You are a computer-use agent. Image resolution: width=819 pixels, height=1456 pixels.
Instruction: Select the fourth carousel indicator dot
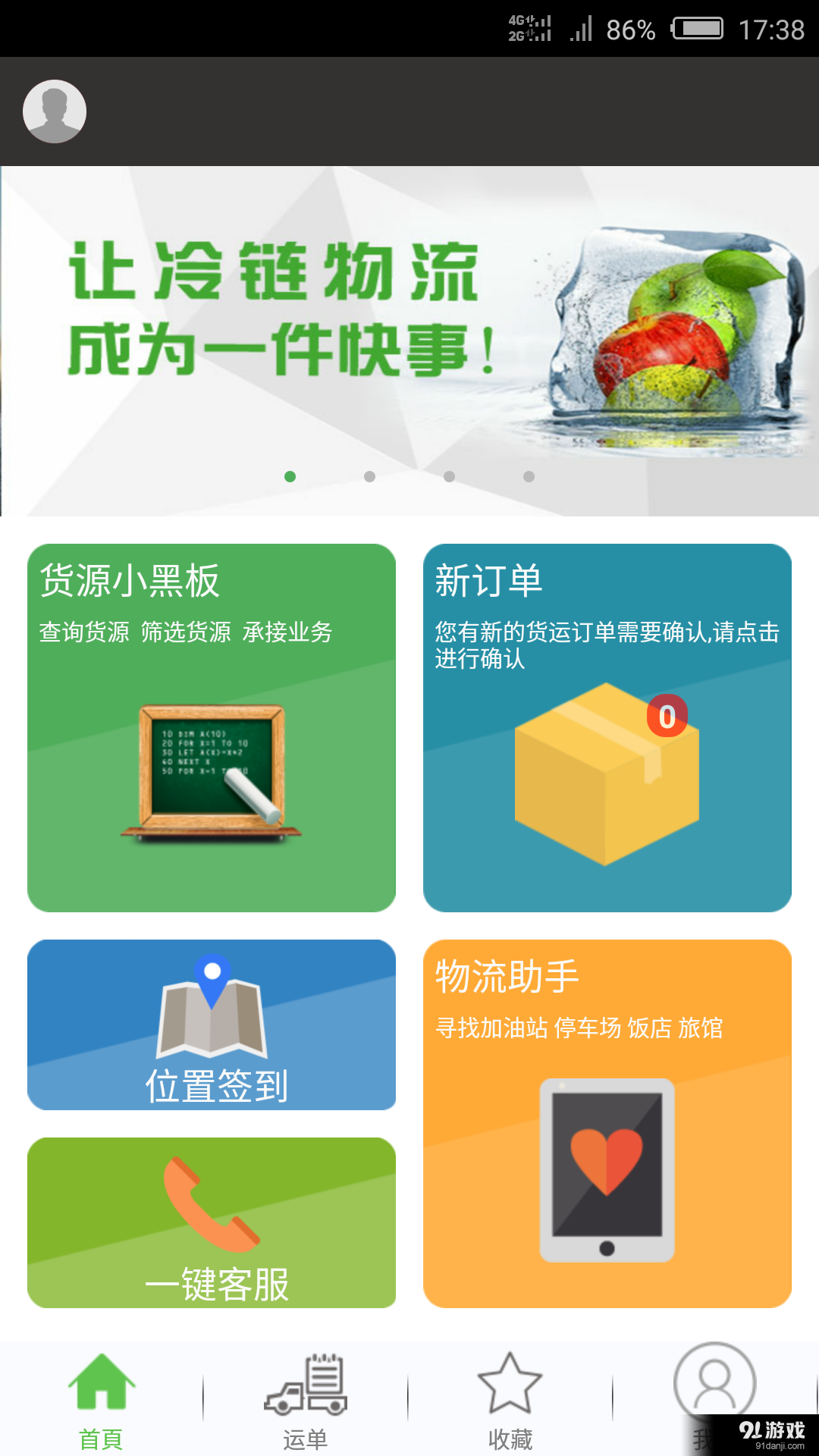pyautogui.click(x=529, y=477)
